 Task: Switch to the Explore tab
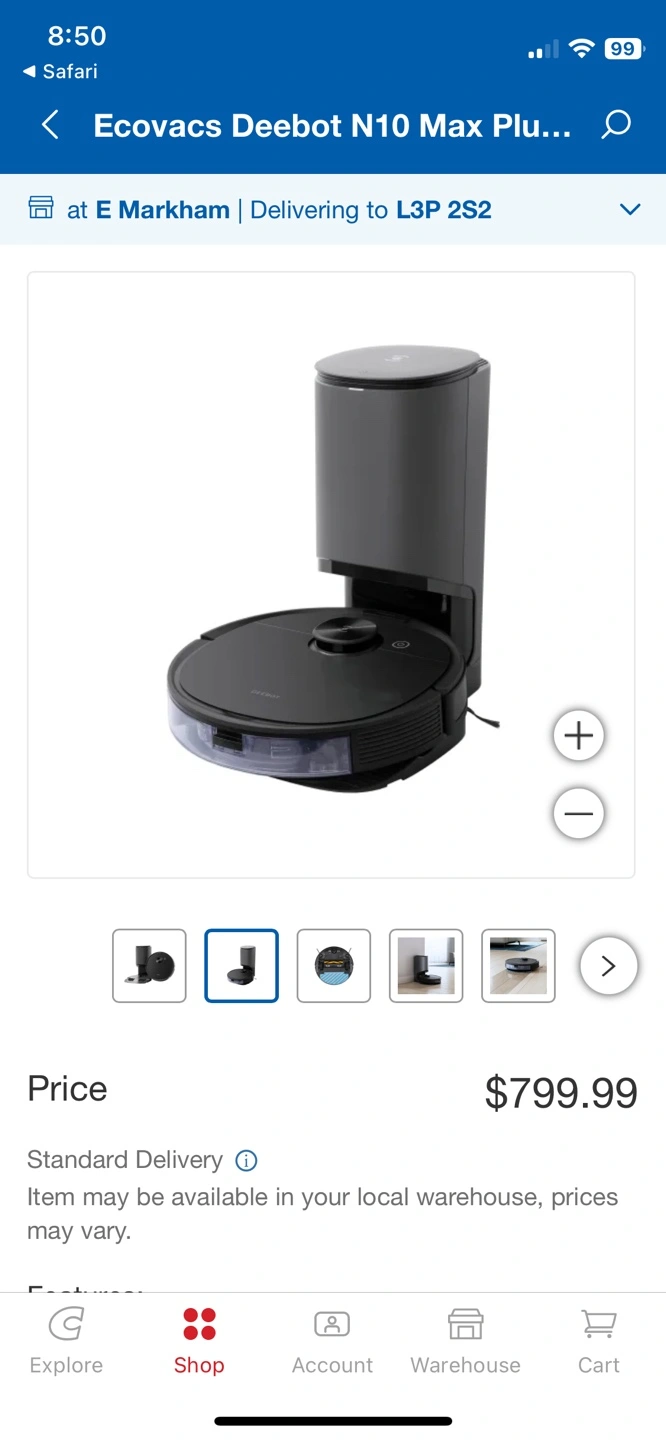[66, 1342]
